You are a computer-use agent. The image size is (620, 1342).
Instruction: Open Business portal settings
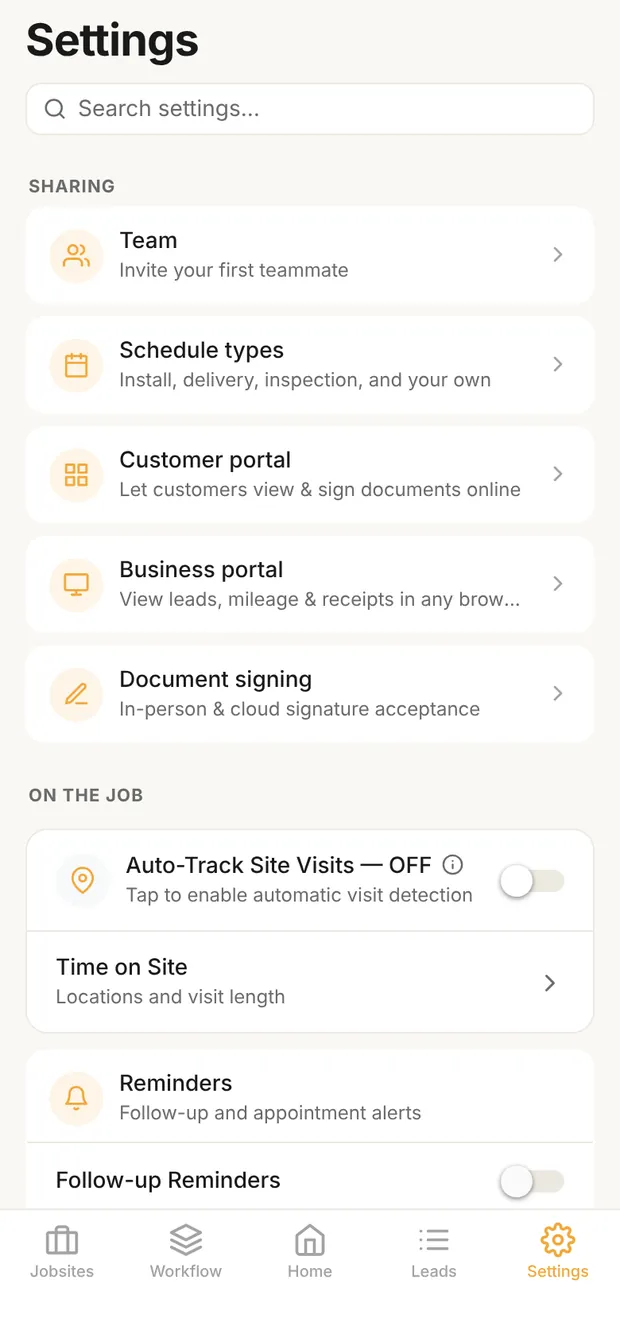click(x=310, y=584)
